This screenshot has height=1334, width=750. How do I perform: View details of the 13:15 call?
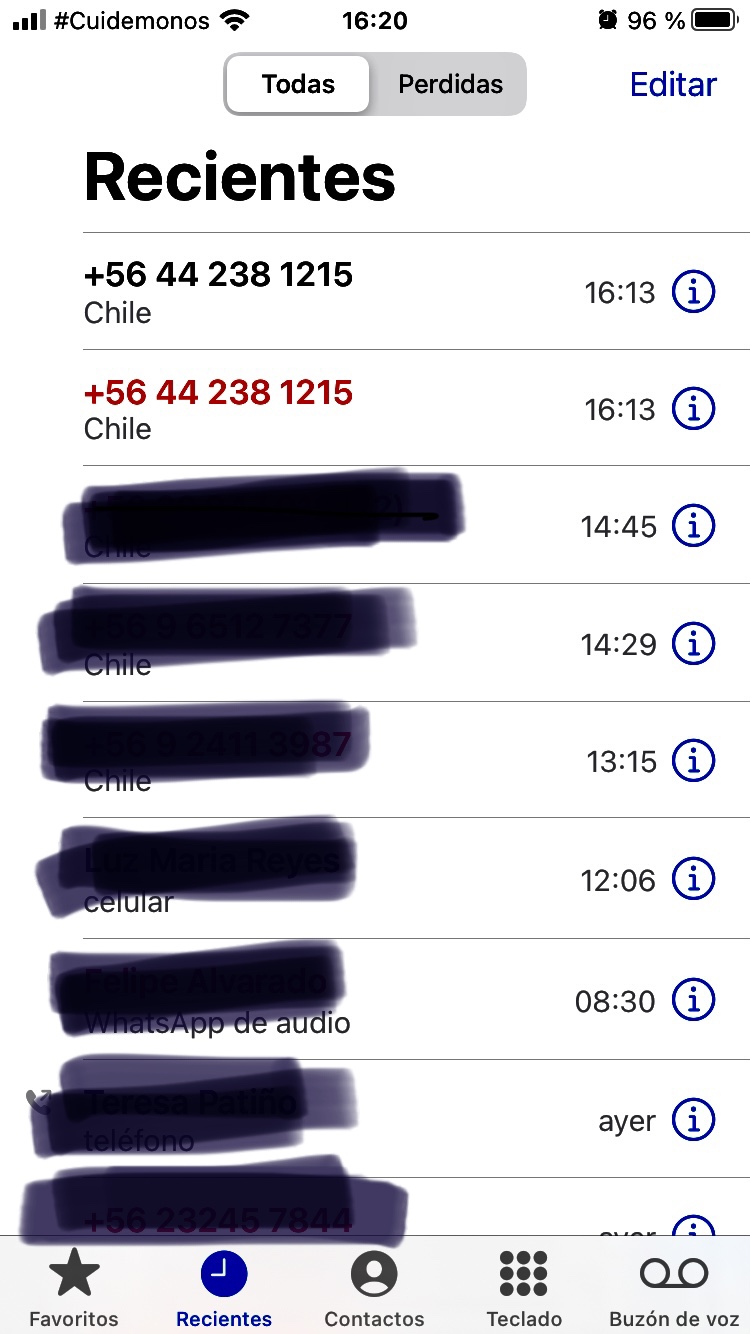[694, 761]
